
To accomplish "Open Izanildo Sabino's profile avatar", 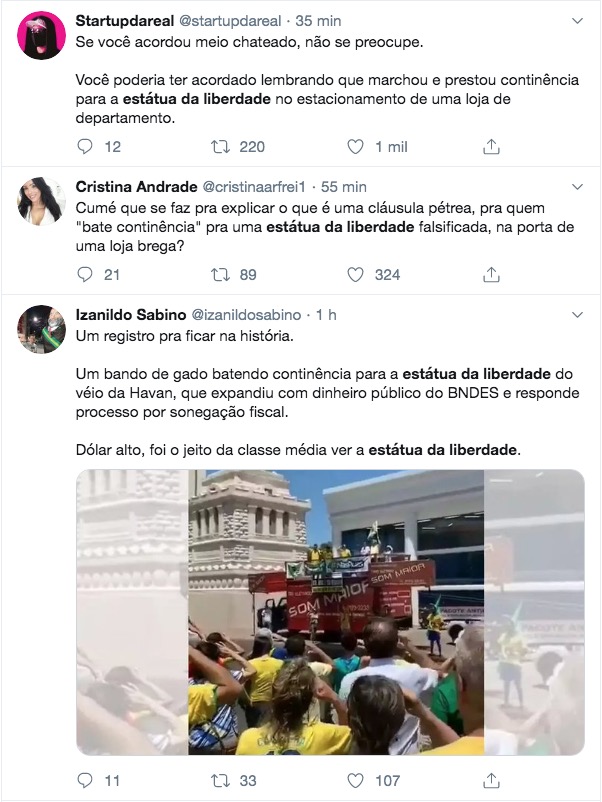I will click(42, 330).
